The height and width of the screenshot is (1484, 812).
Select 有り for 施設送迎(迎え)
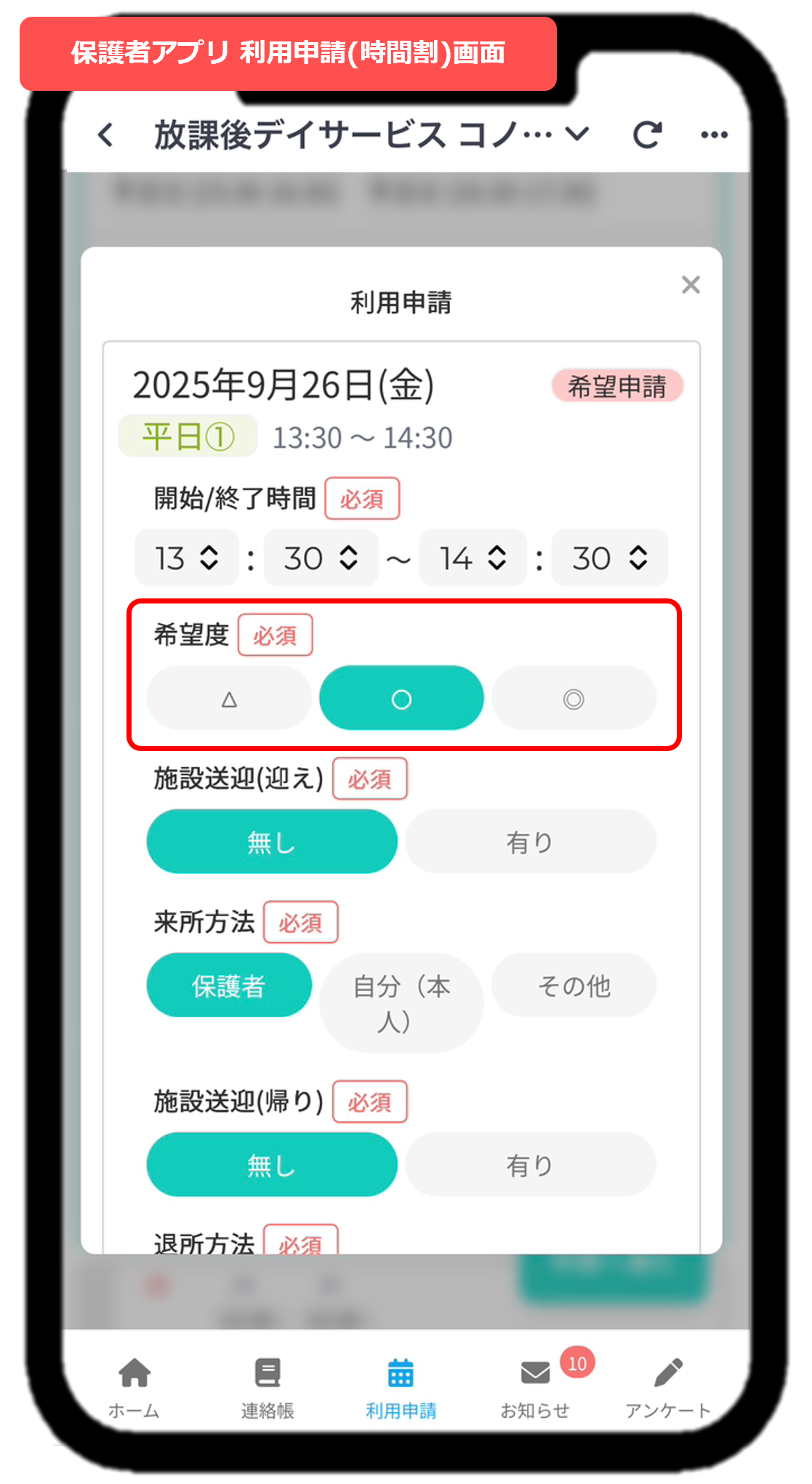(x=530, y=841)
